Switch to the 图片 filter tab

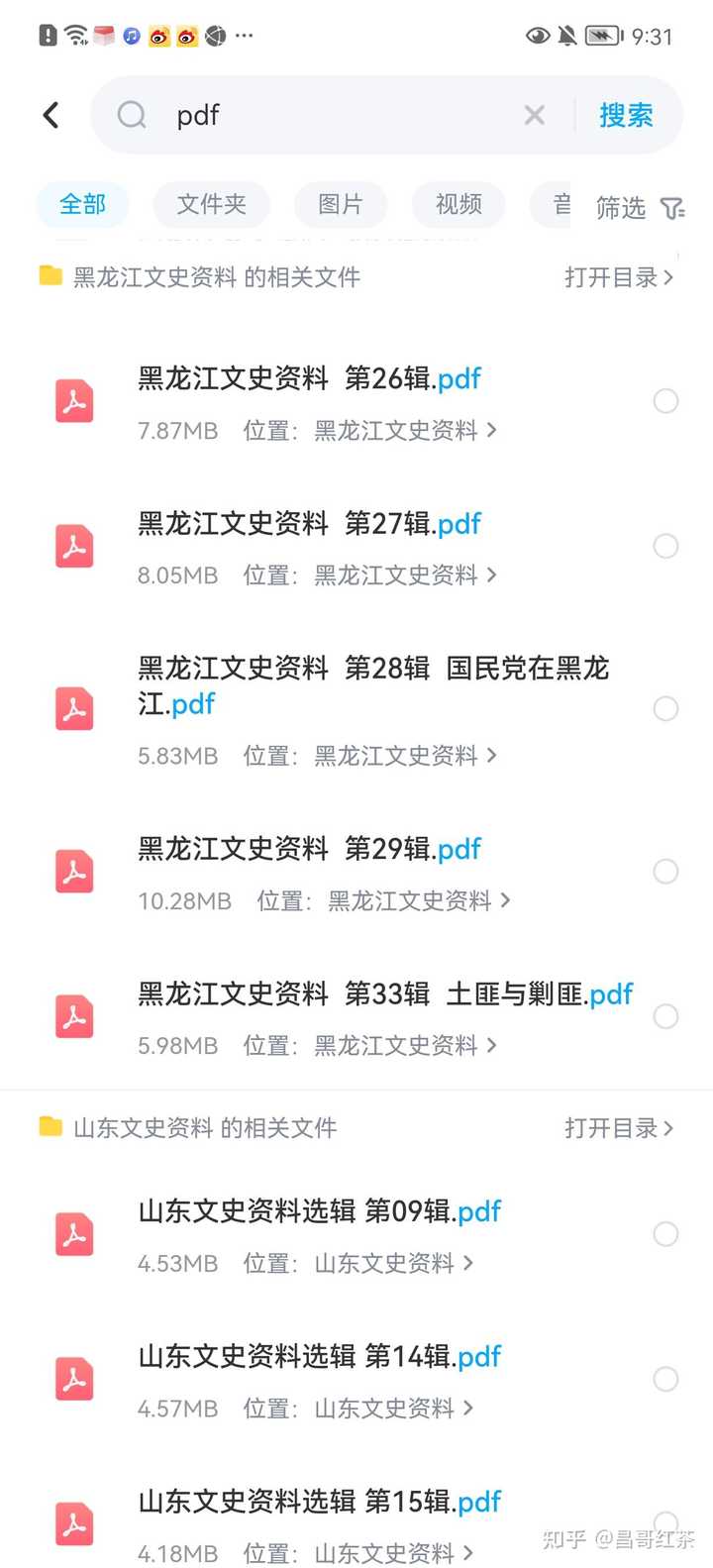340,205
